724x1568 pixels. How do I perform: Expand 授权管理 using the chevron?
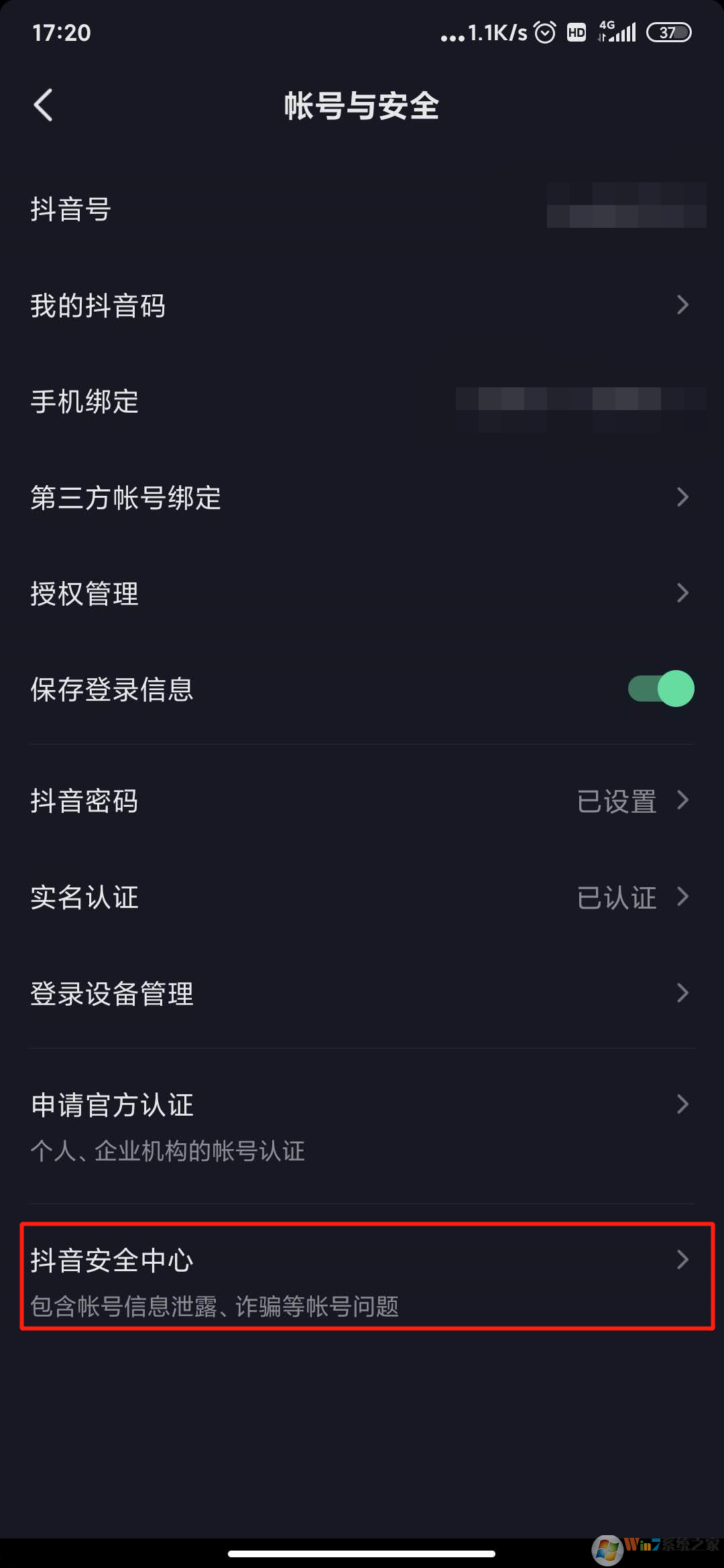683,593
